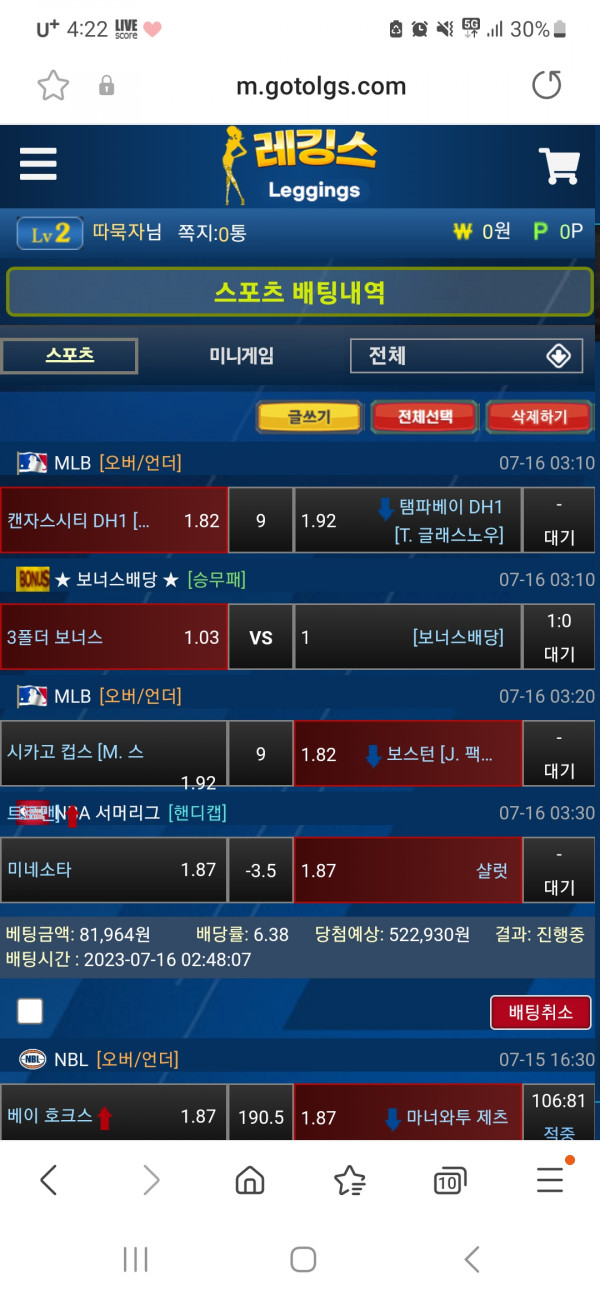Switch to the 스포츠 tab
The height and width of the screenshot is (1300, 600).
(x=69, y=355)
